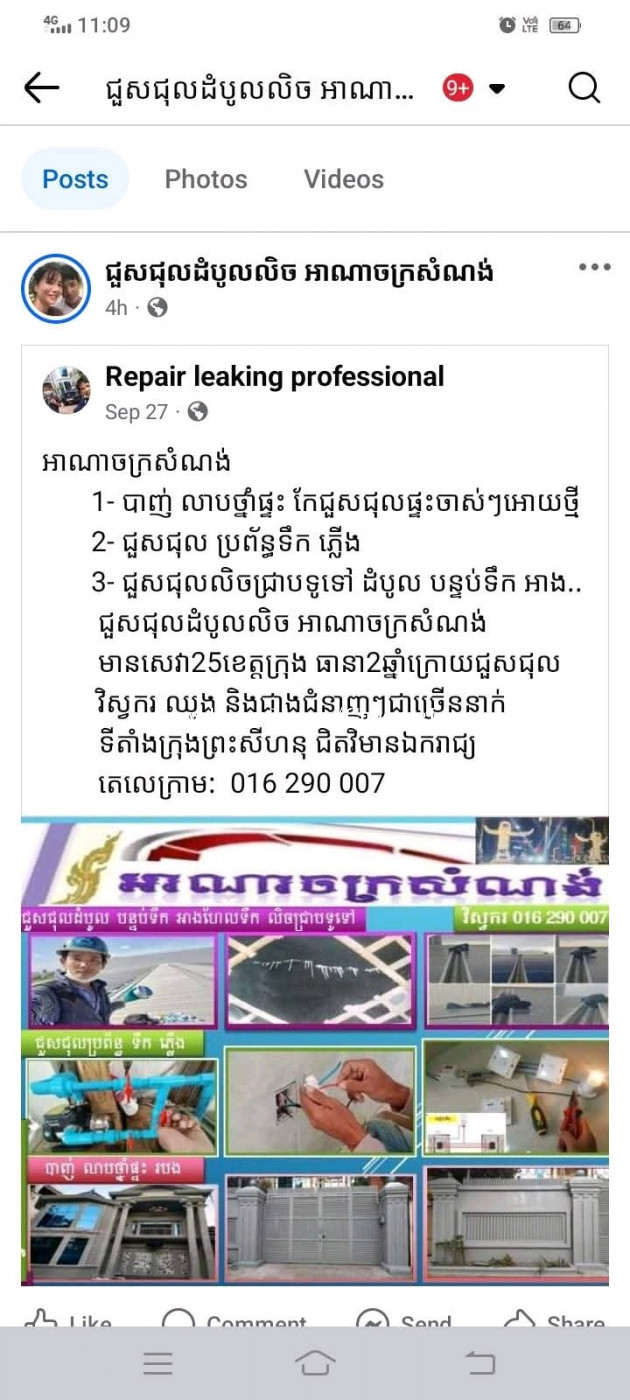This screenshot has height=1400, width=630.
Task: View the shared advertisement image in the post
Action: (x=315, y=1050)
